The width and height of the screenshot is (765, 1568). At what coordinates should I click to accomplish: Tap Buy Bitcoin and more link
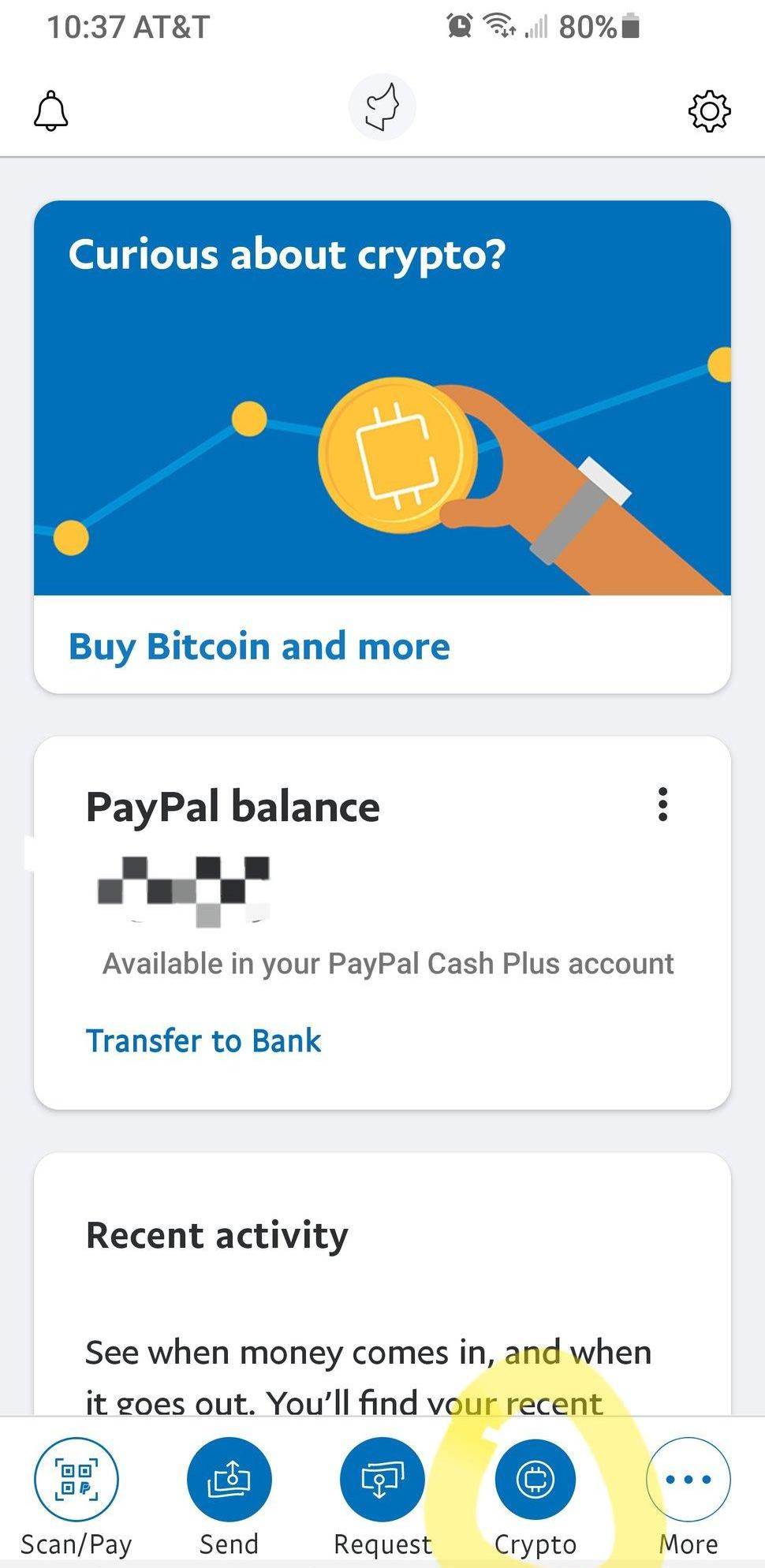259,646
